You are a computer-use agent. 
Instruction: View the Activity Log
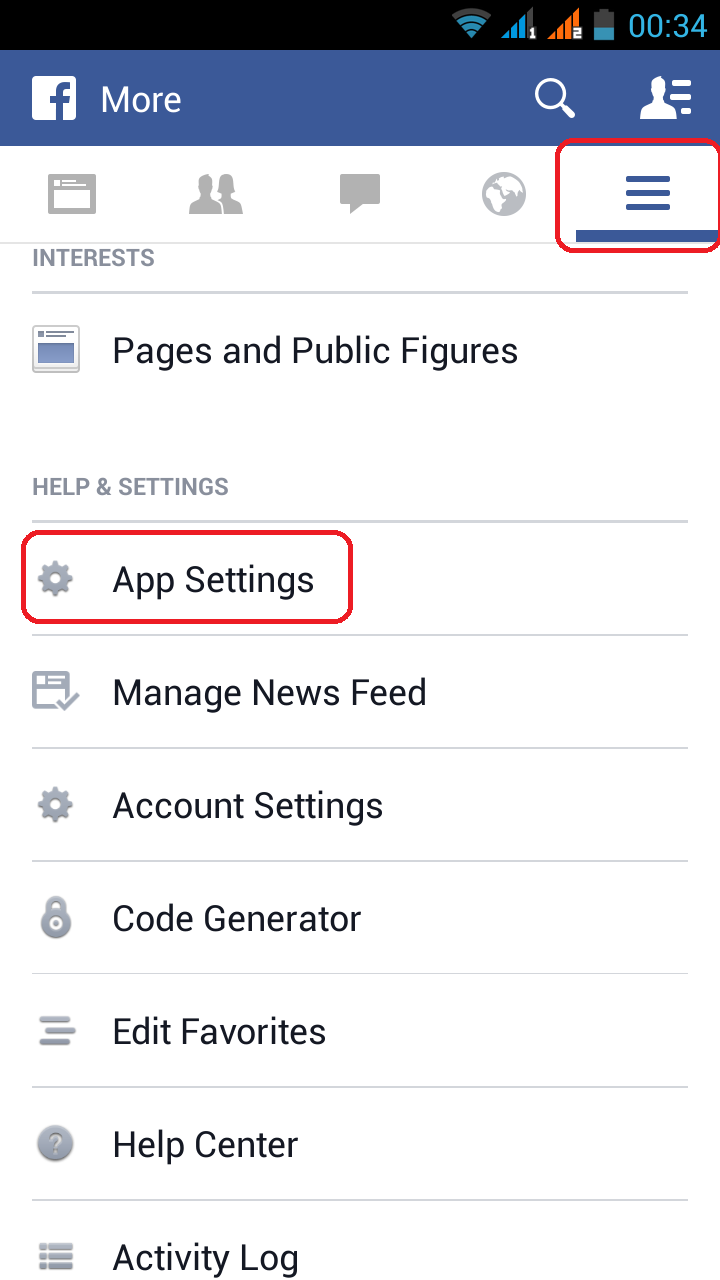205,1257
